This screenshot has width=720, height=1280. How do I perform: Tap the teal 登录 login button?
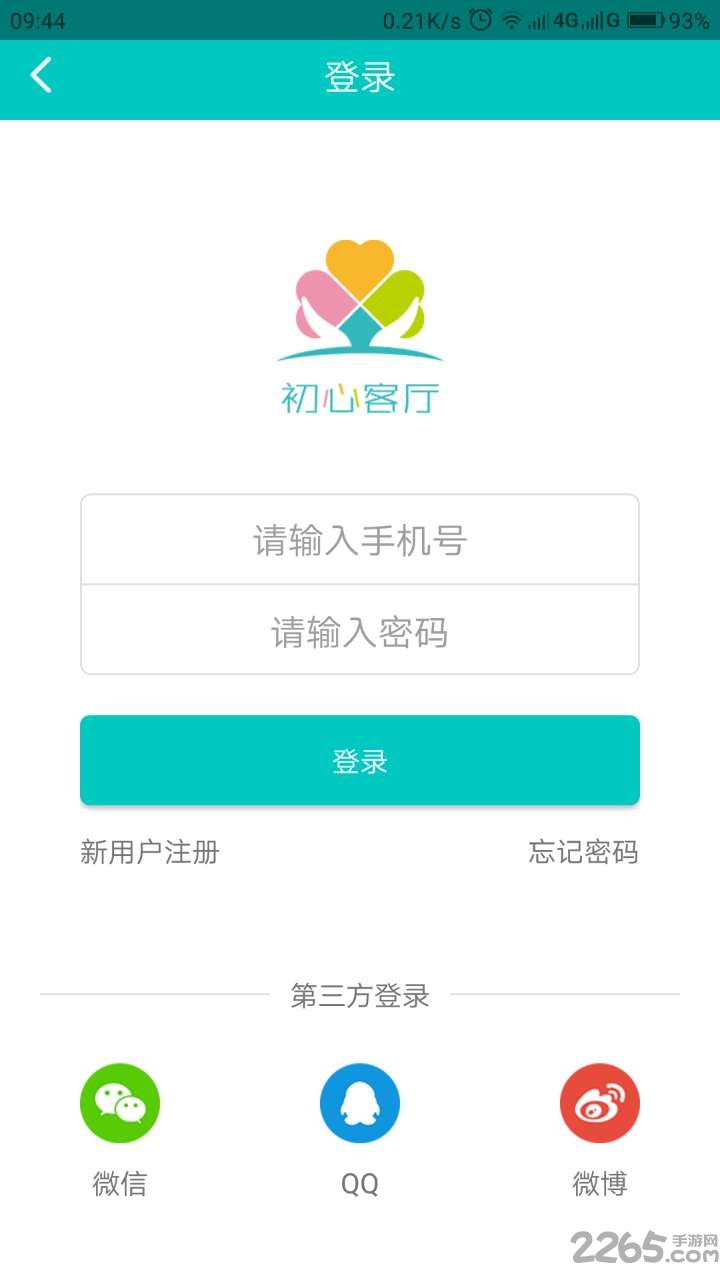click(x=360, y=760)
